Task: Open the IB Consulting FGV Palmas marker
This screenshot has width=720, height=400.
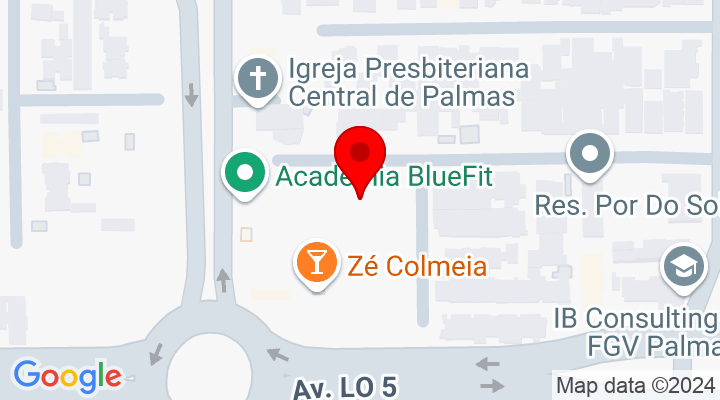Action: pyautogui.click(x=685, y=268)
